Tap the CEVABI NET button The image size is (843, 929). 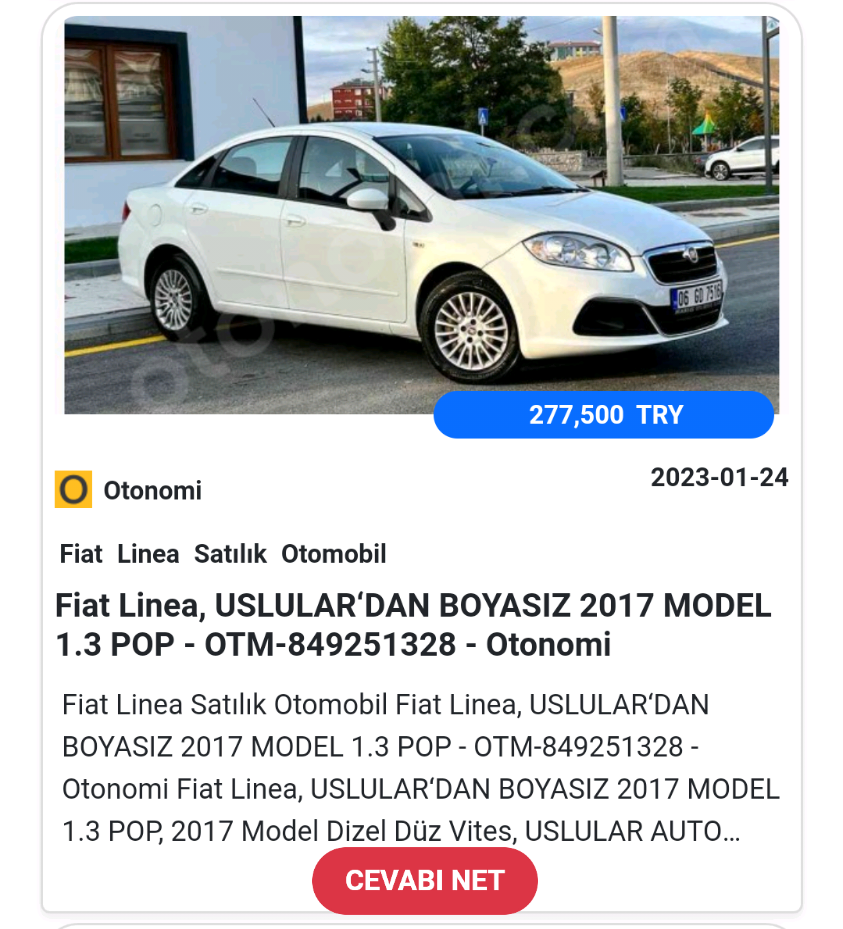point(424,881)
